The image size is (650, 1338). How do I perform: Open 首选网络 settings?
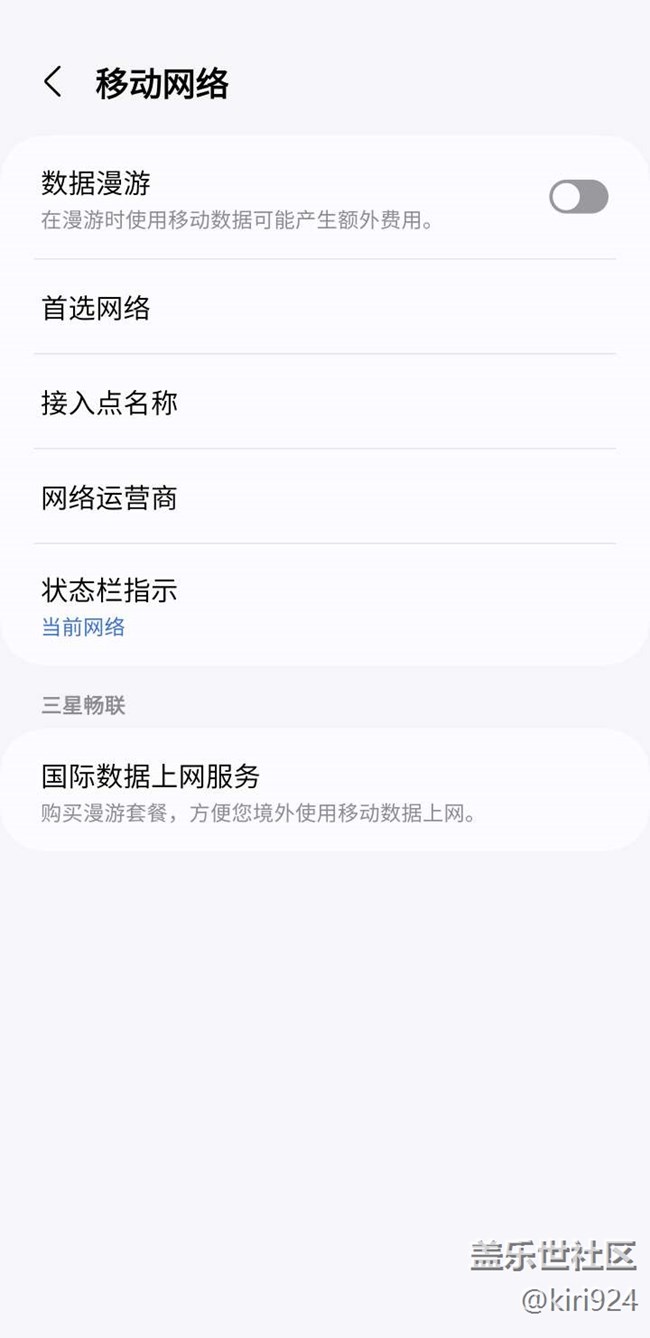(325, 307)
